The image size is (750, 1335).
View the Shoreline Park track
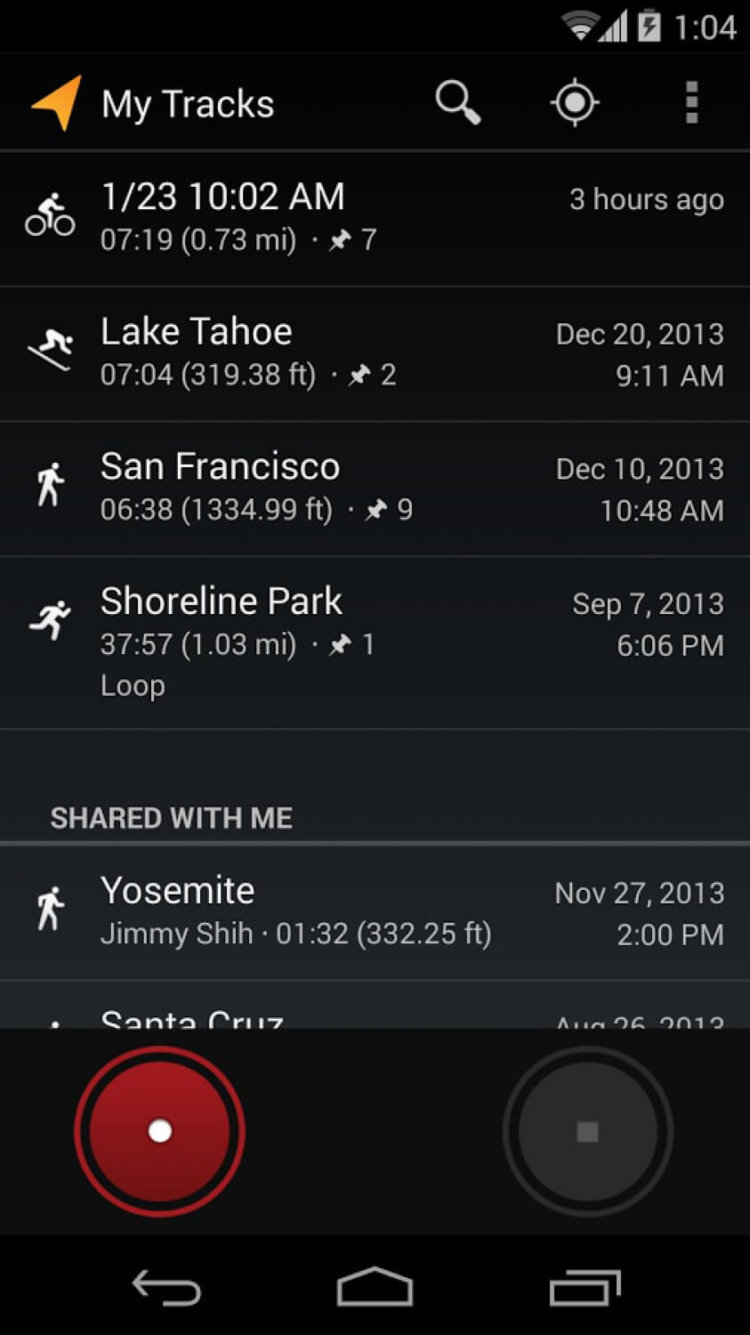click(375, 642)
